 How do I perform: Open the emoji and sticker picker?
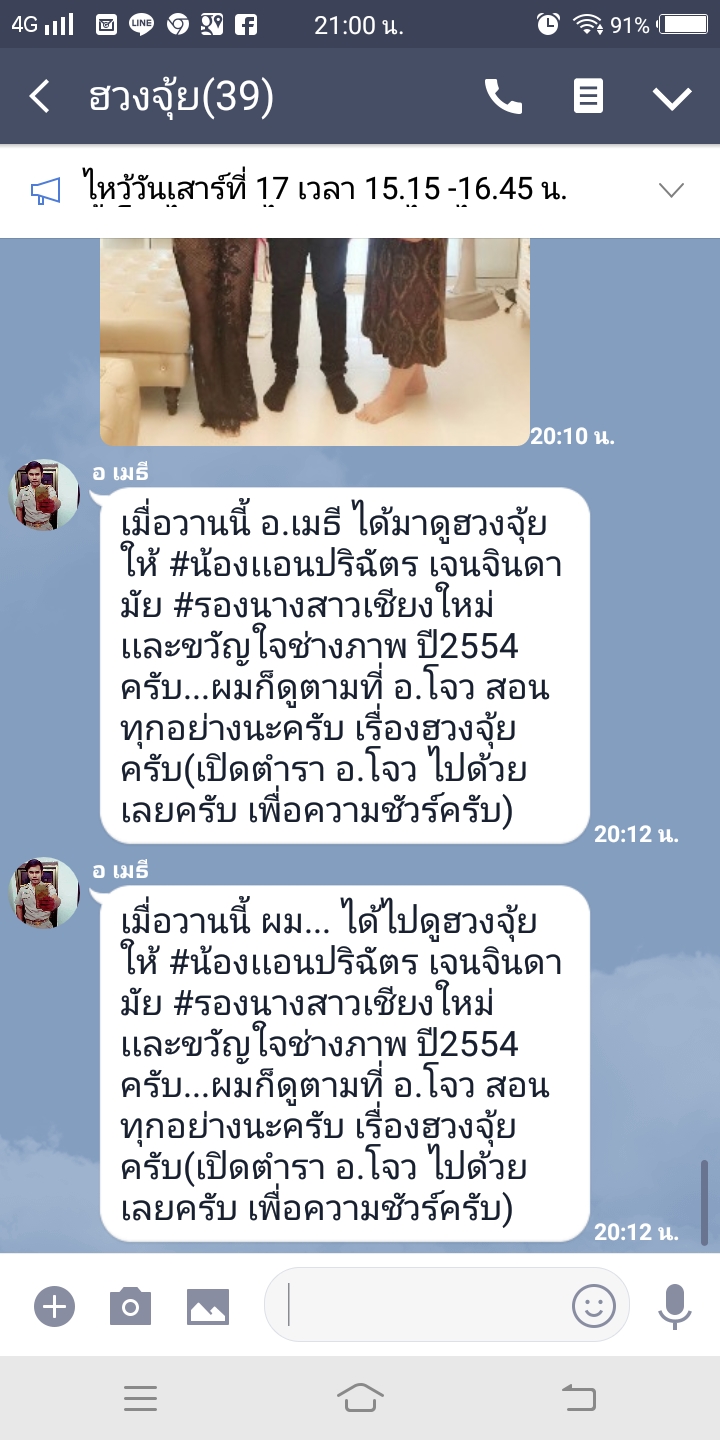click(593, 1305)
